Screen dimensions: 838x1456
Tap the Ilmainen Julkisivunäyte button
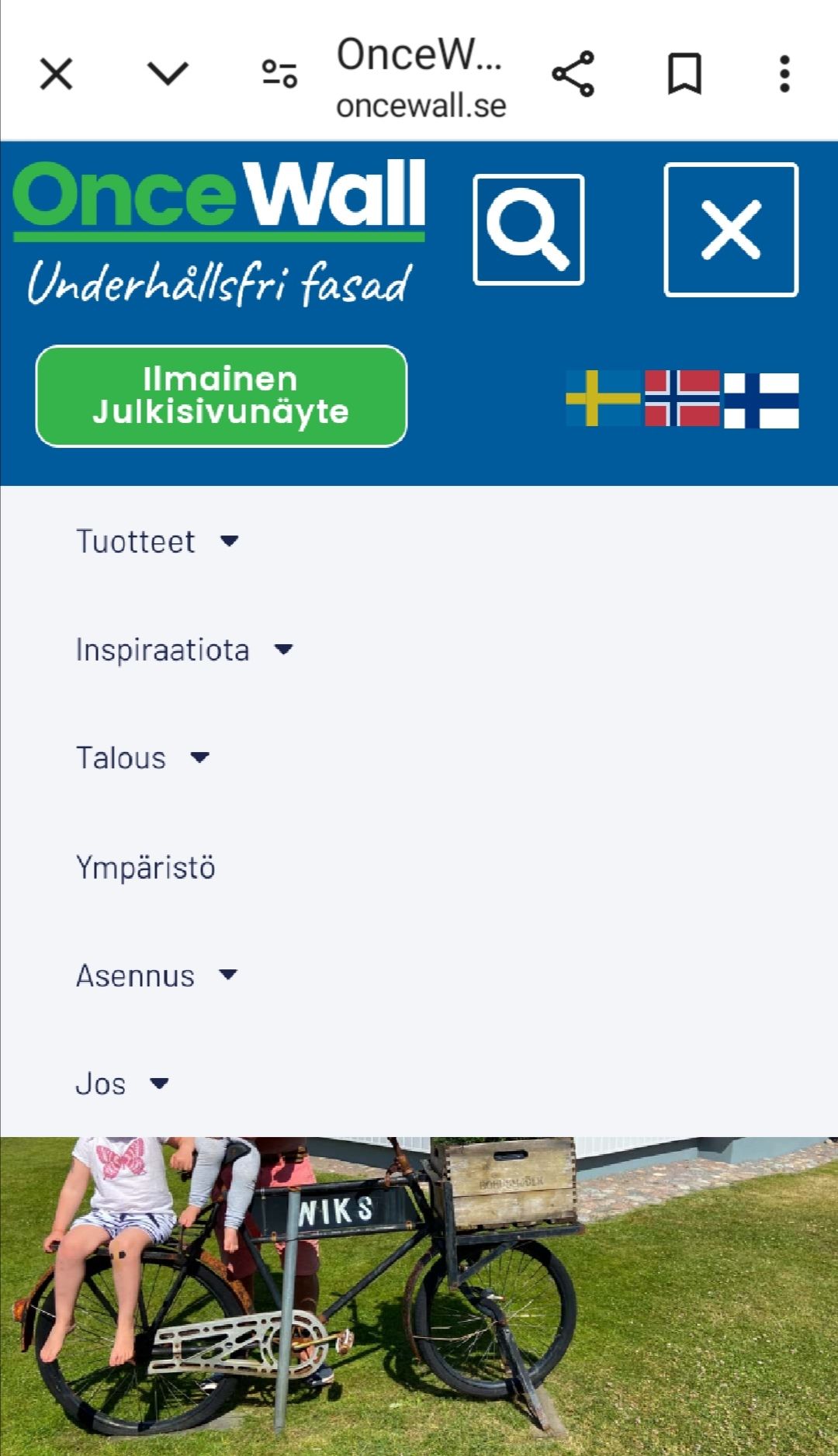click(x=221, y=396)
